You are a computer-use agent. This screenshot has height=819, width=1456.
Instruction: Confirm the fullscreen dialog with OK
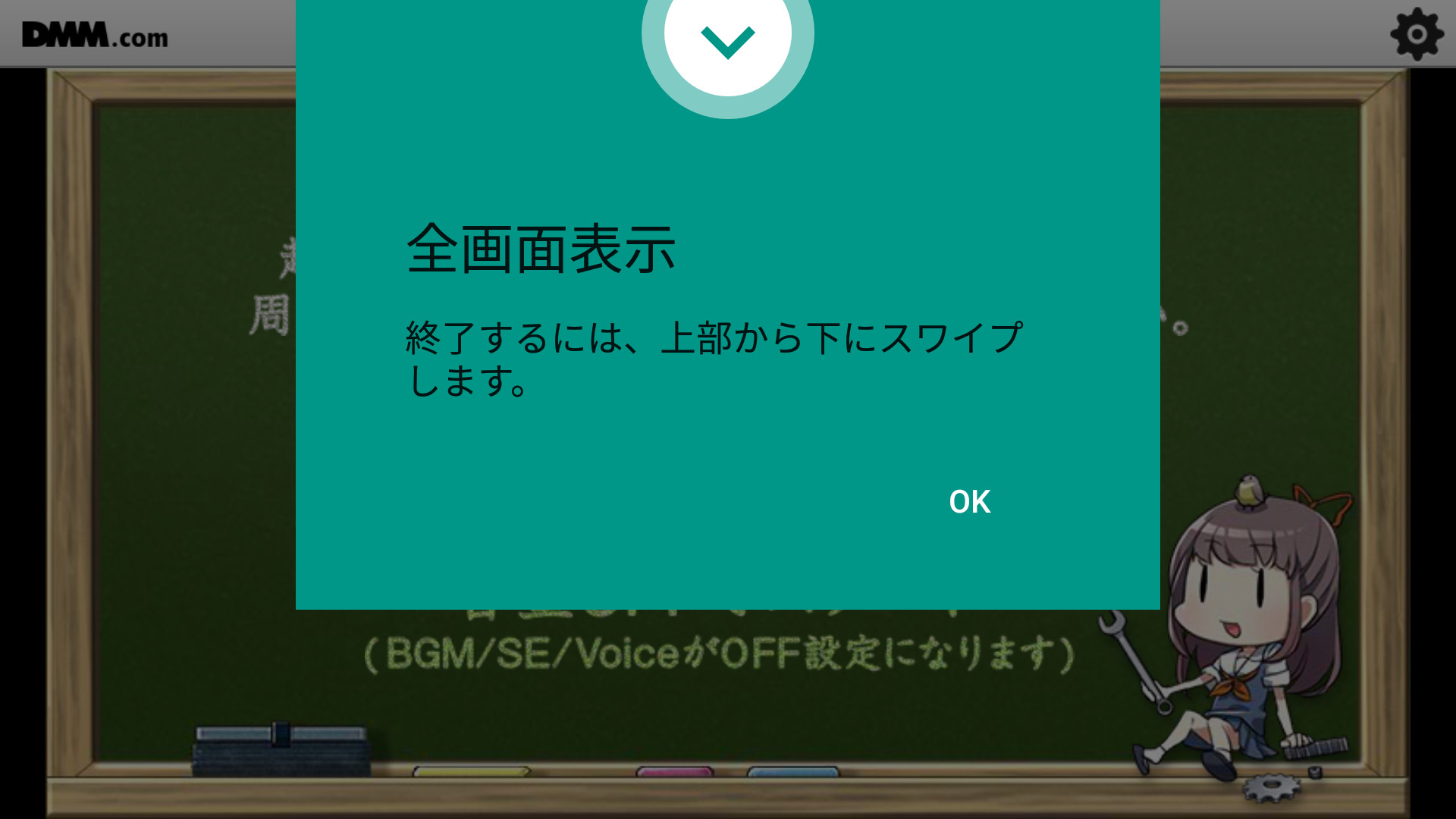point(969,502)
